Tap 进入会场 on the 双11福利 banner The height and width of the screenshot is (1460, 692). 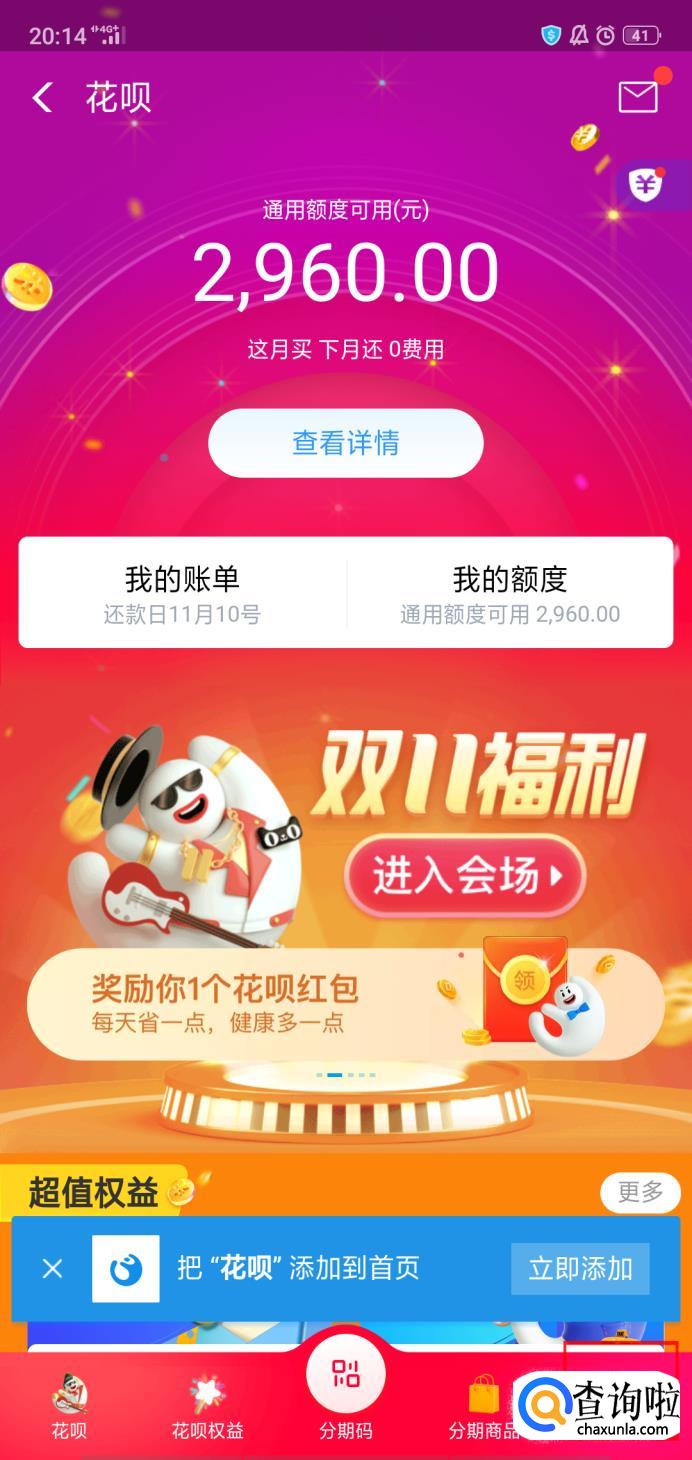coord(464,876)
